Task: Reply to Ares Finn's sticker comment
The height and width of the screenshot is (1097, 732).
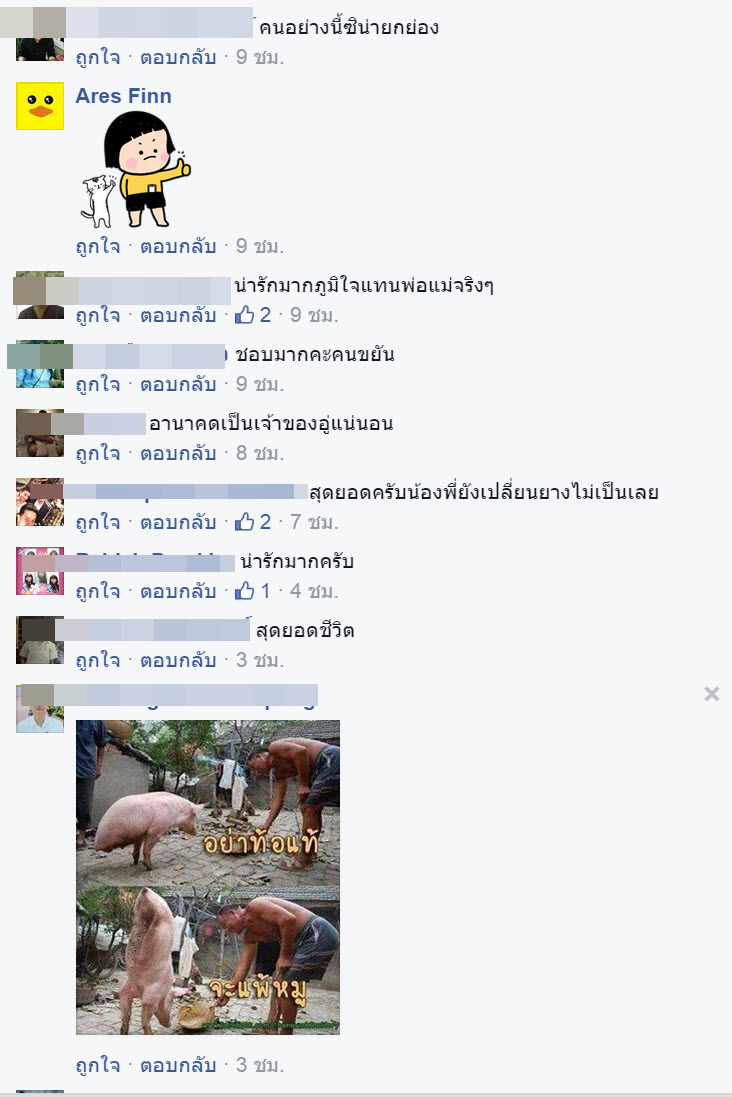Action: (x=177, y=246)
